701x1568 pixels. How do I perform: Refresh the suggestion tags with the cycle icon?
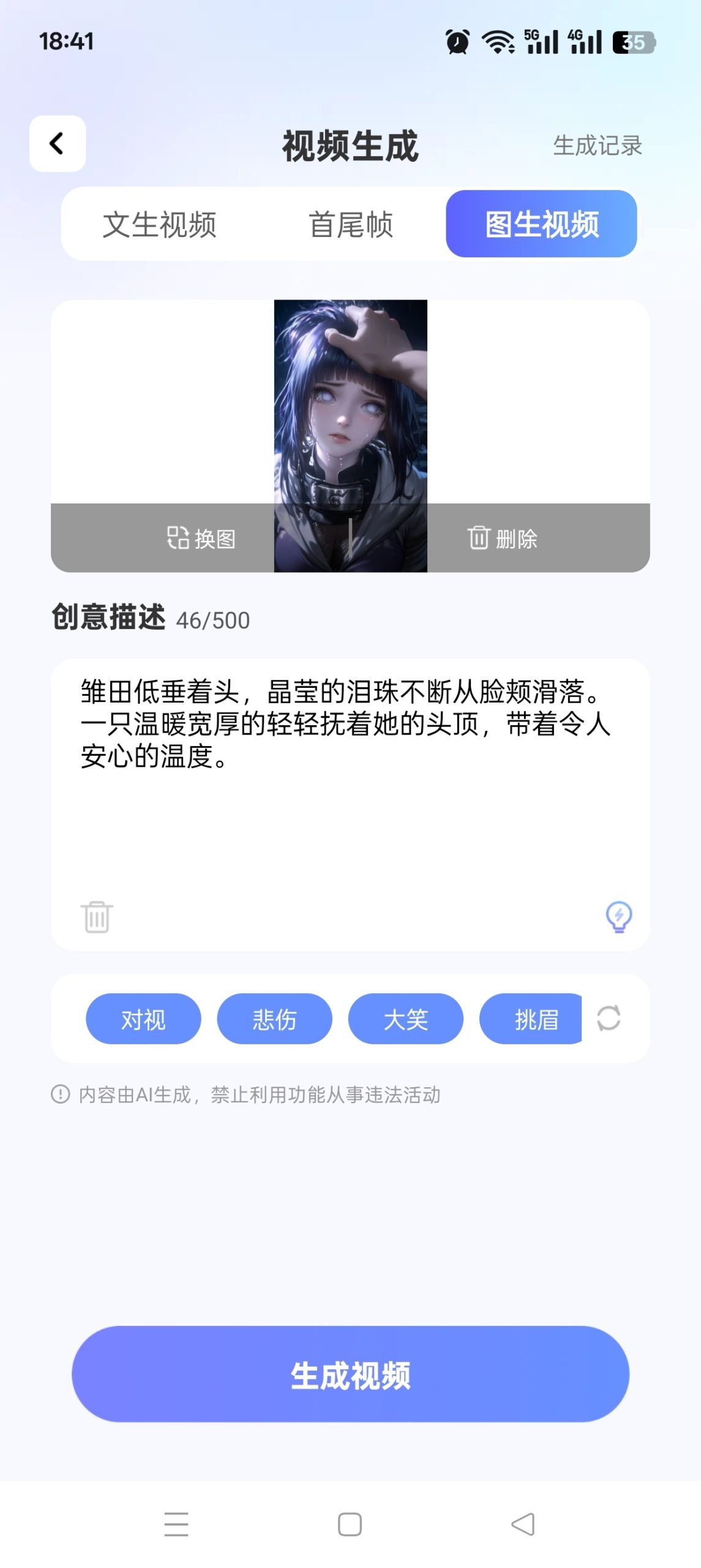(610, 1018)
